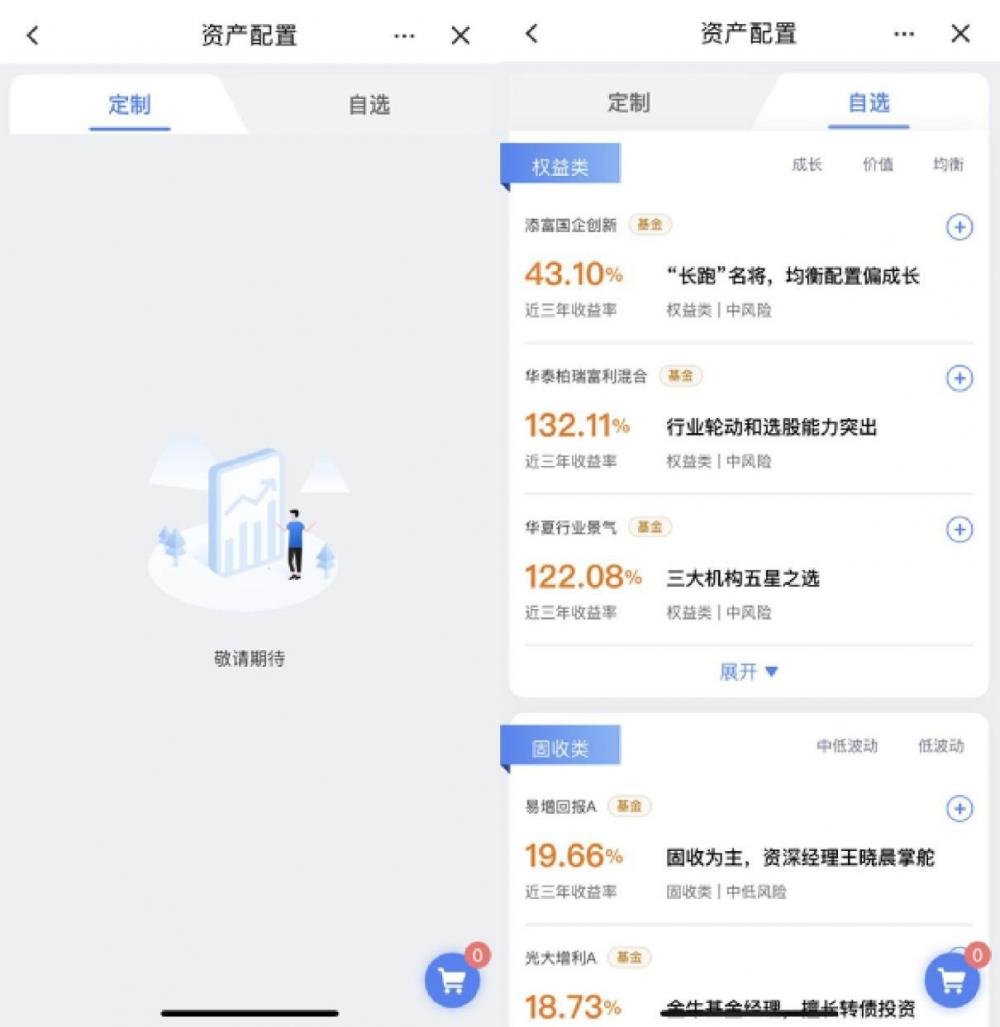Expand the 权益类 list via 展开
Screen dimensions: 1000x1027
pos(748,672)
